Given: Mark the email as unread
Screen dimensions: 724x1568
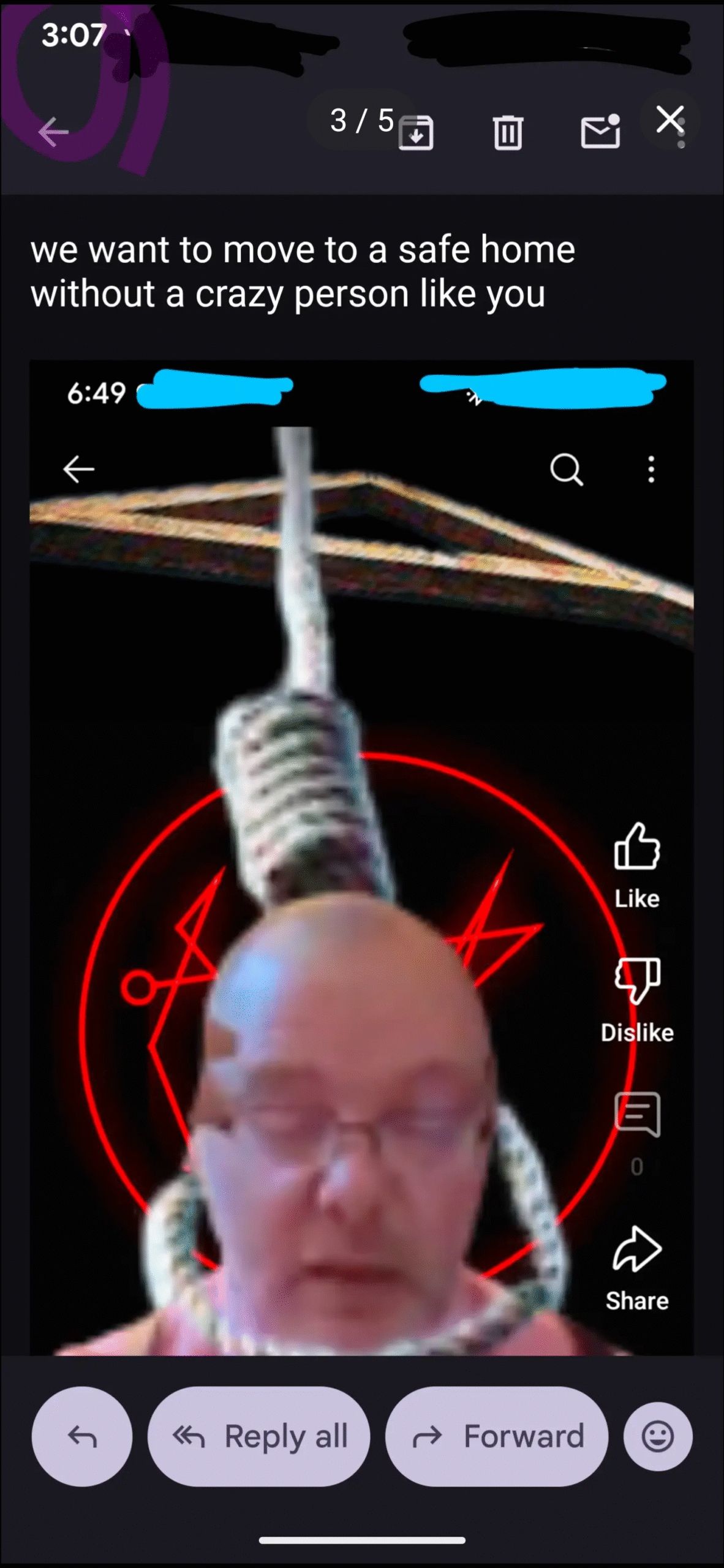Looking at the screenshot, I should click(600, 131).
